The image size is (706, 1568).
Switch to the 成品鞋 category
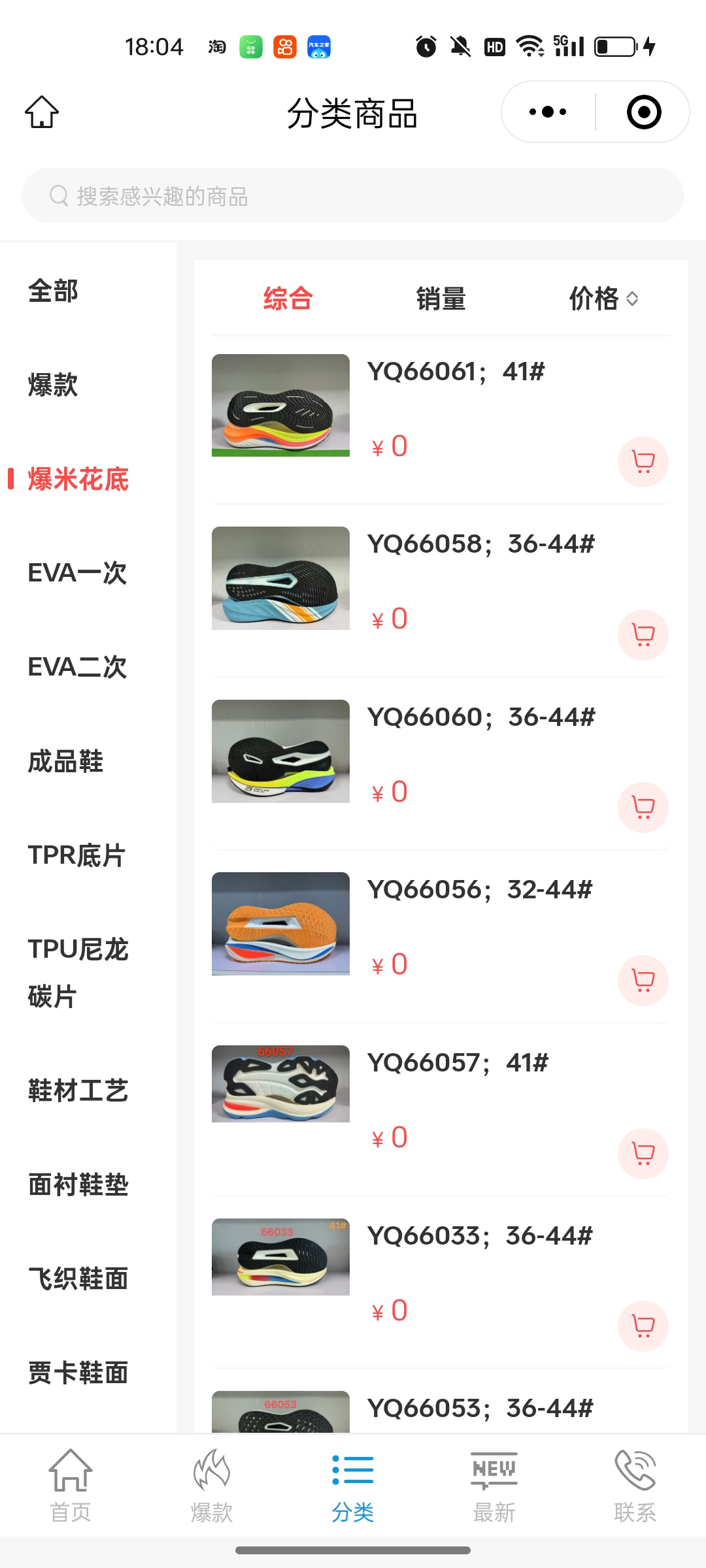tap(65, 761)
